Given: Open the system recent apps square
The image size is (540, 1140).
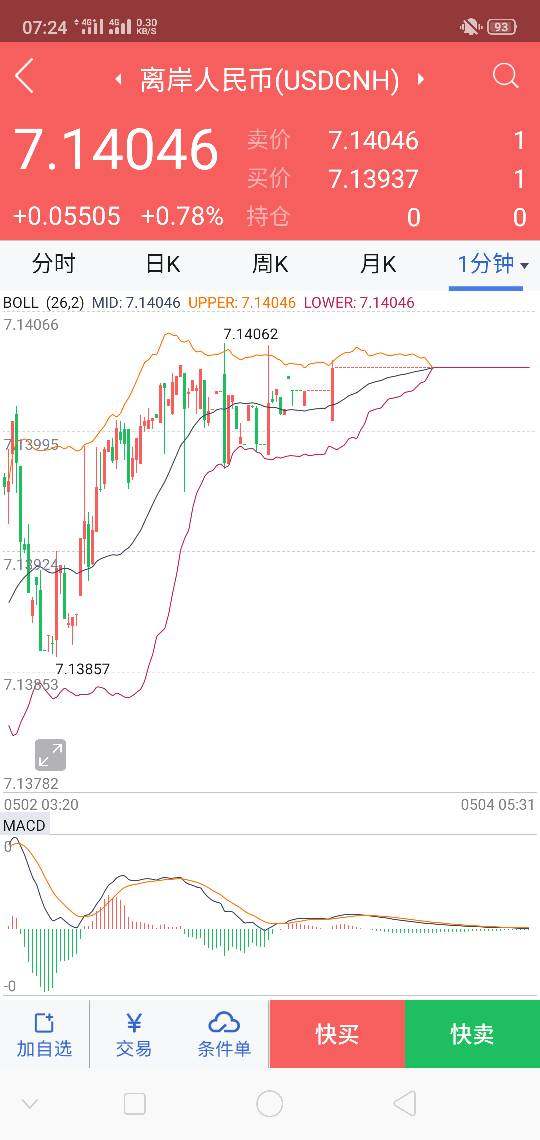Looking at the screenshot, I should click(x=134, y=1104).
